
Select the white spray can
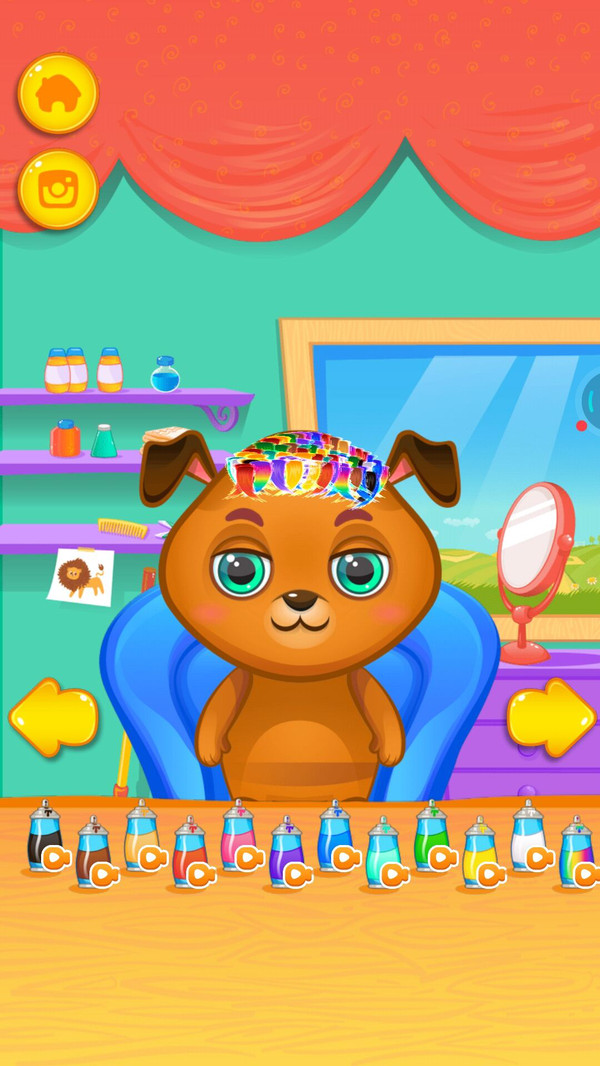pyautogui.click(x=526, y=838)
